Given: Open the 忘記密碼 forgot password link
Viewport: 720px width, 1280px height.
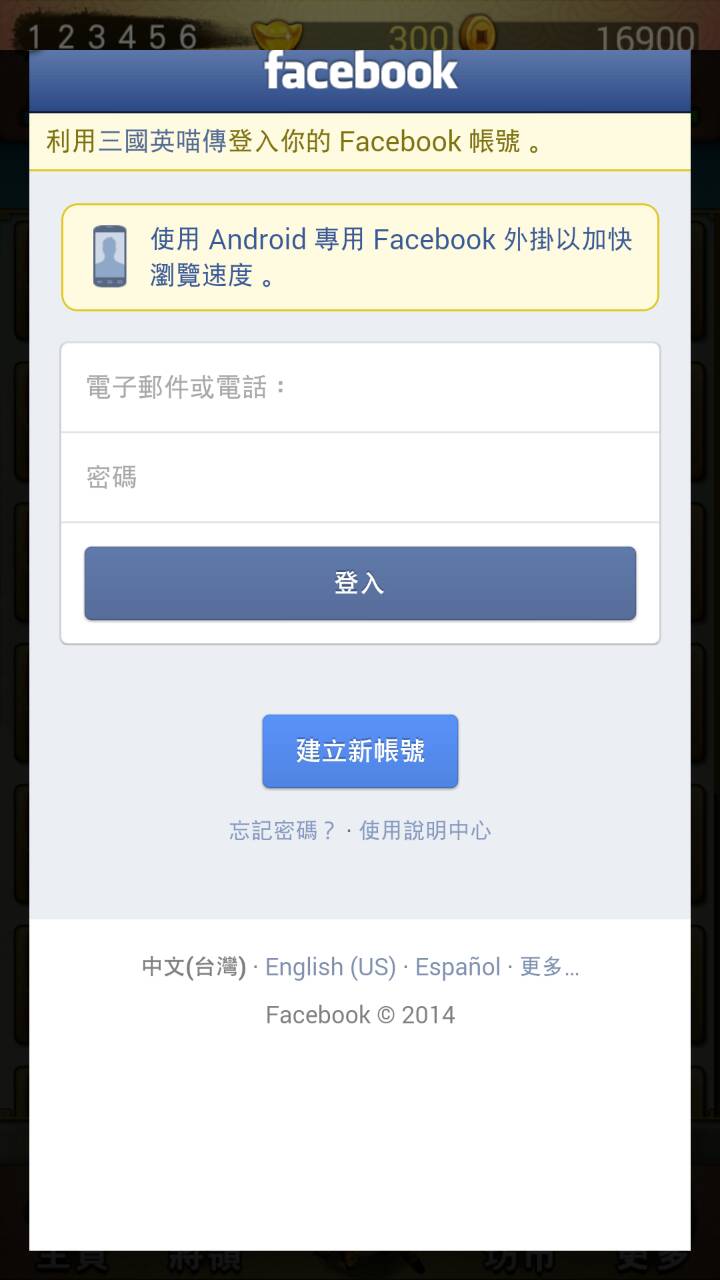Looking at the screenshot, I should tap(283, 830).
